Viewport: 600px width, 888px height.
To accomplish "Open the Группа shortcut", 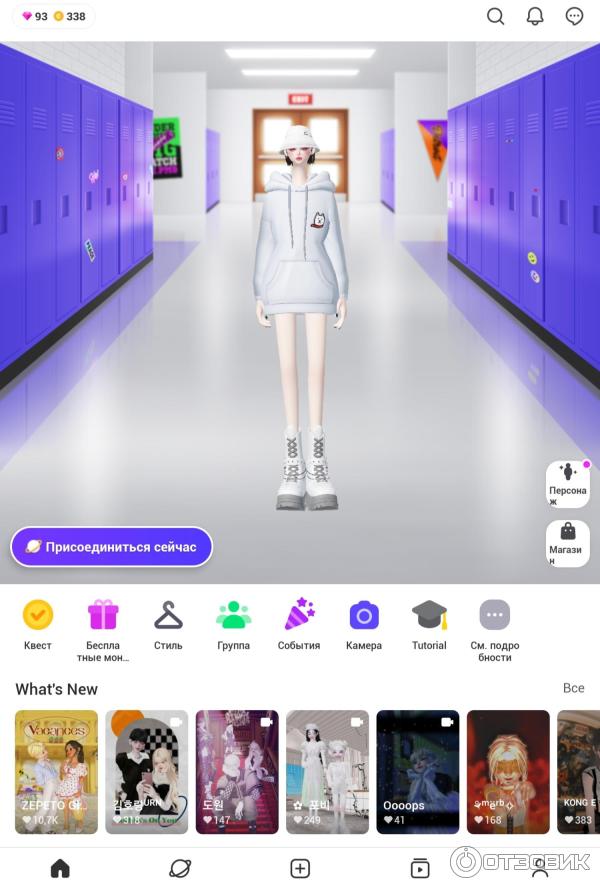I will (x=233, y=624).
